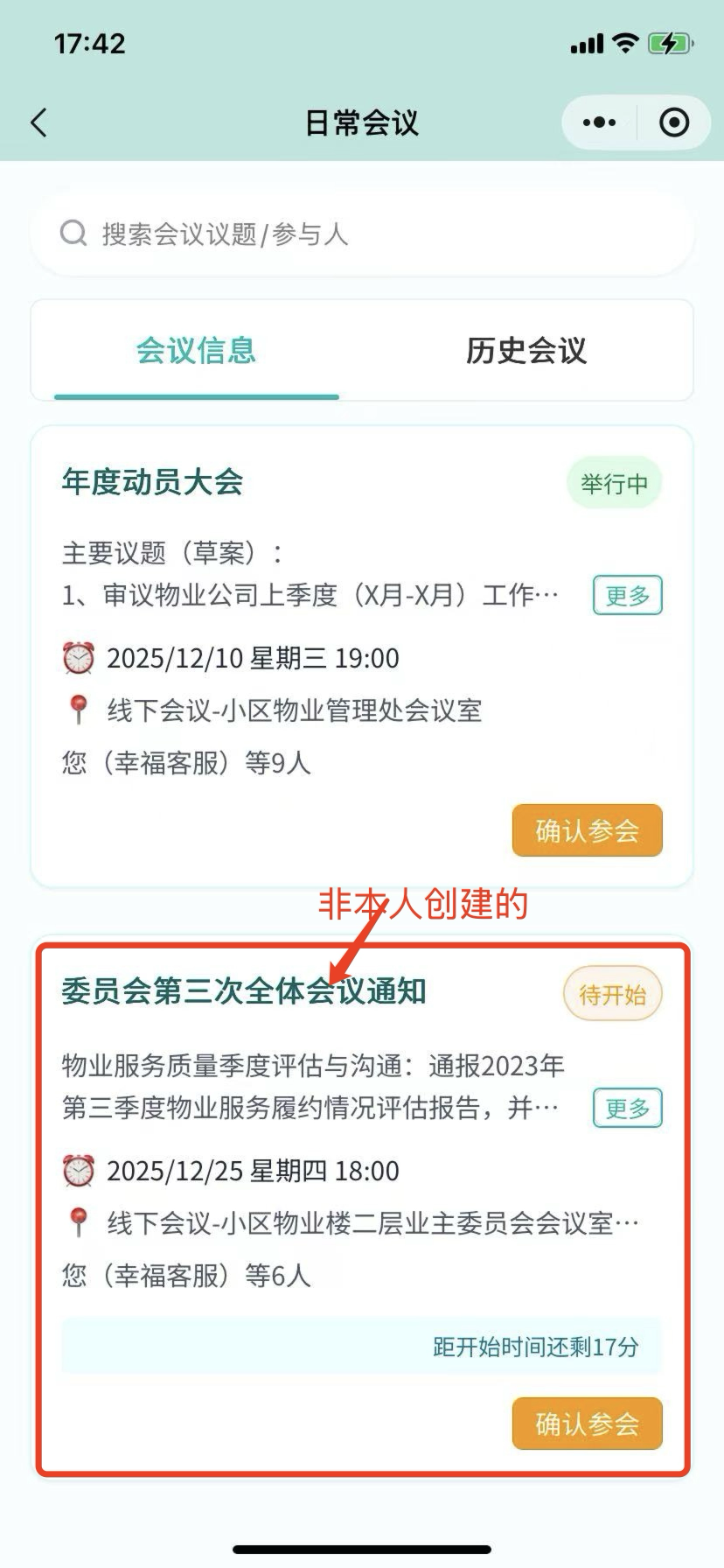Confirm attendance for 年度动员大会
This screenshot has width=724, height=1568.
587,830
